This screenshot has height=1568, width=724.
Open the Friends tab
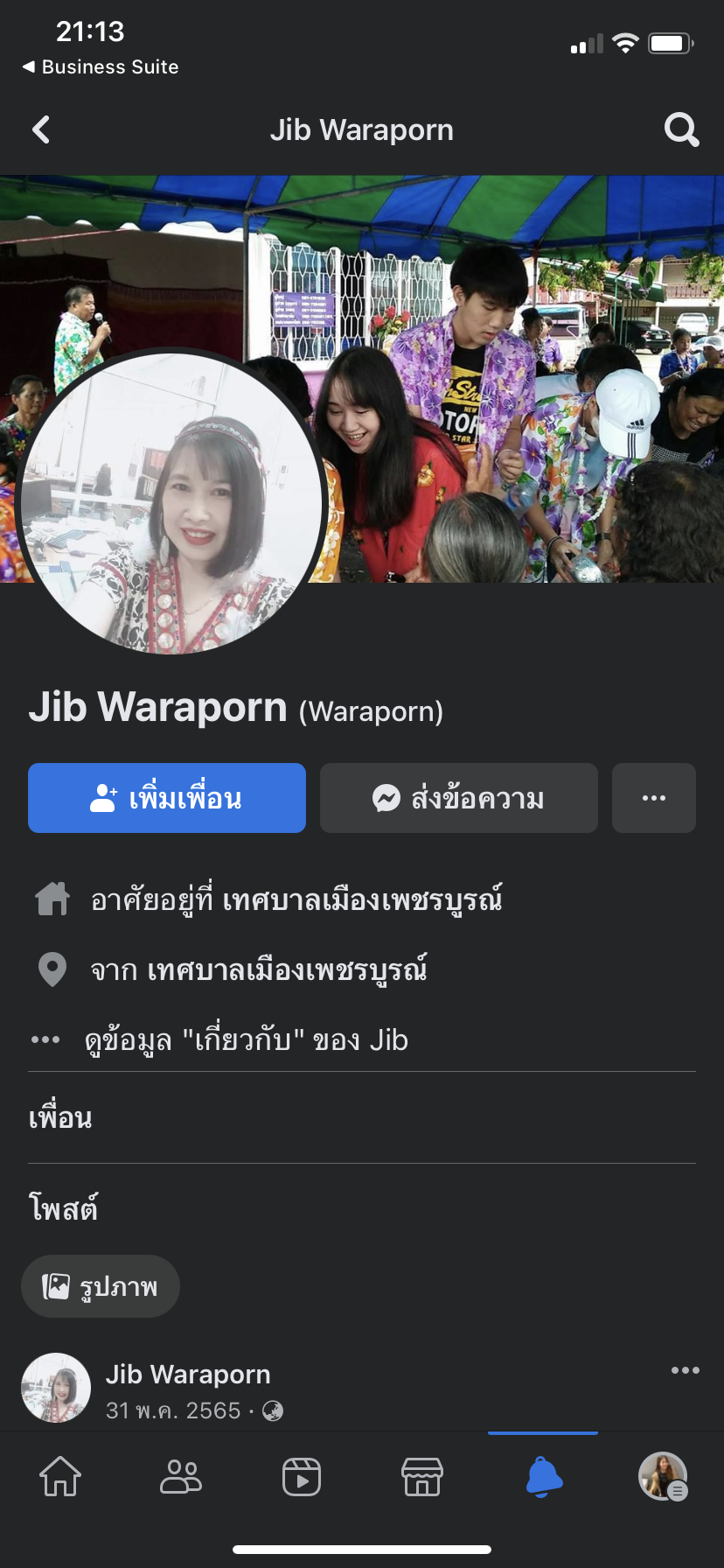tap(181, 1478)
